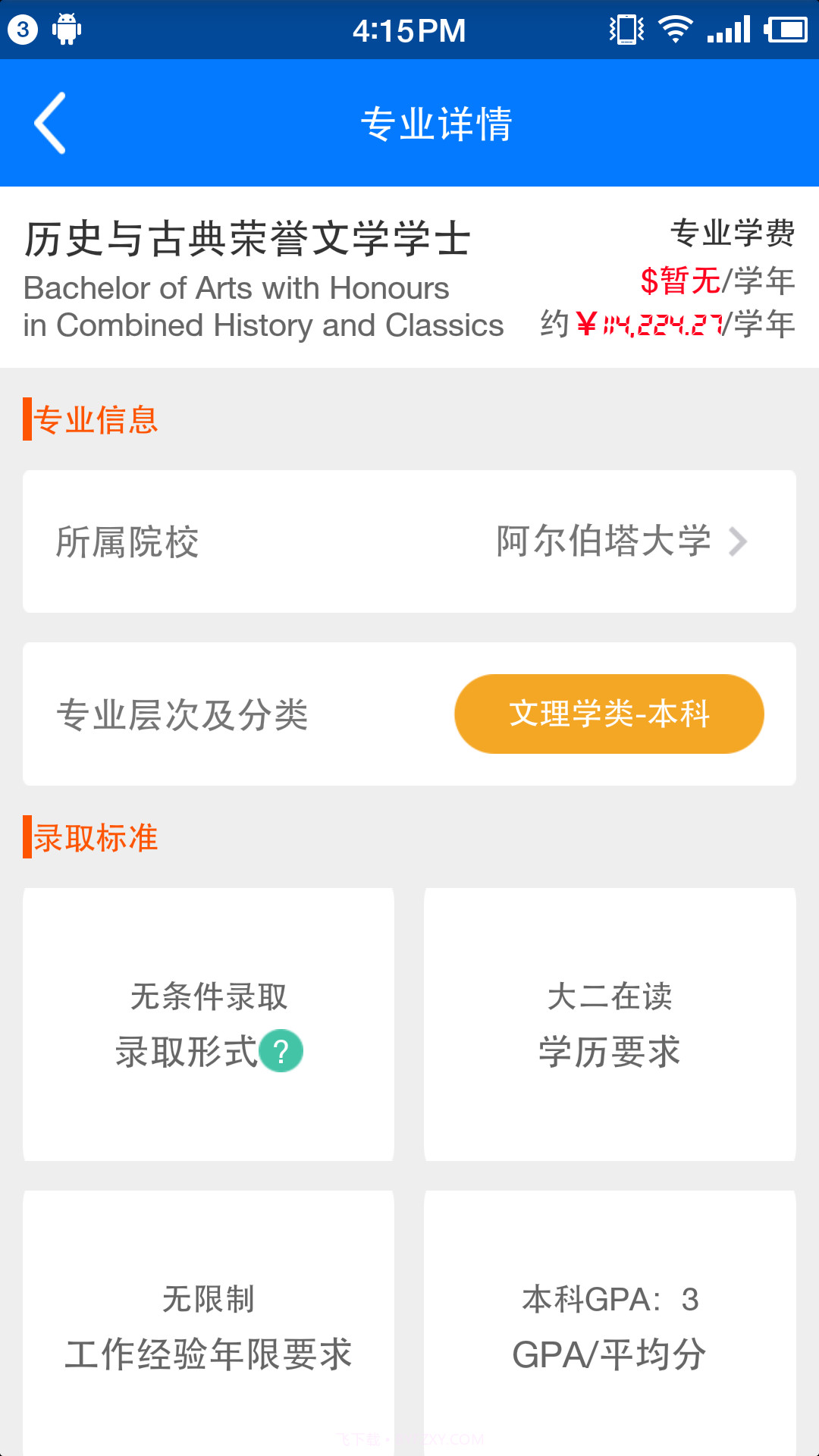Open the 录取标准 section heading
The width and height of the screenshot is (819, 1456).
(93, 836)
